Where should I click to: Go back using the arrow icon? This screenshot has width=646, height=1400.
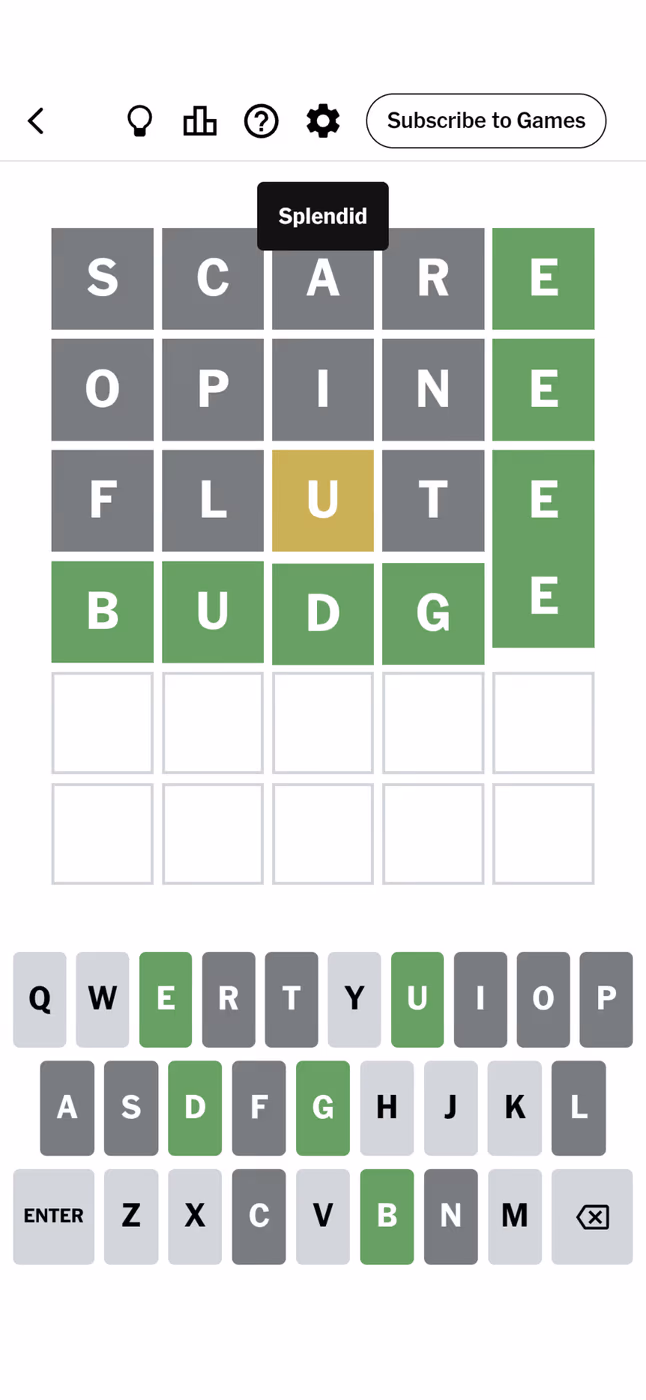36,121
